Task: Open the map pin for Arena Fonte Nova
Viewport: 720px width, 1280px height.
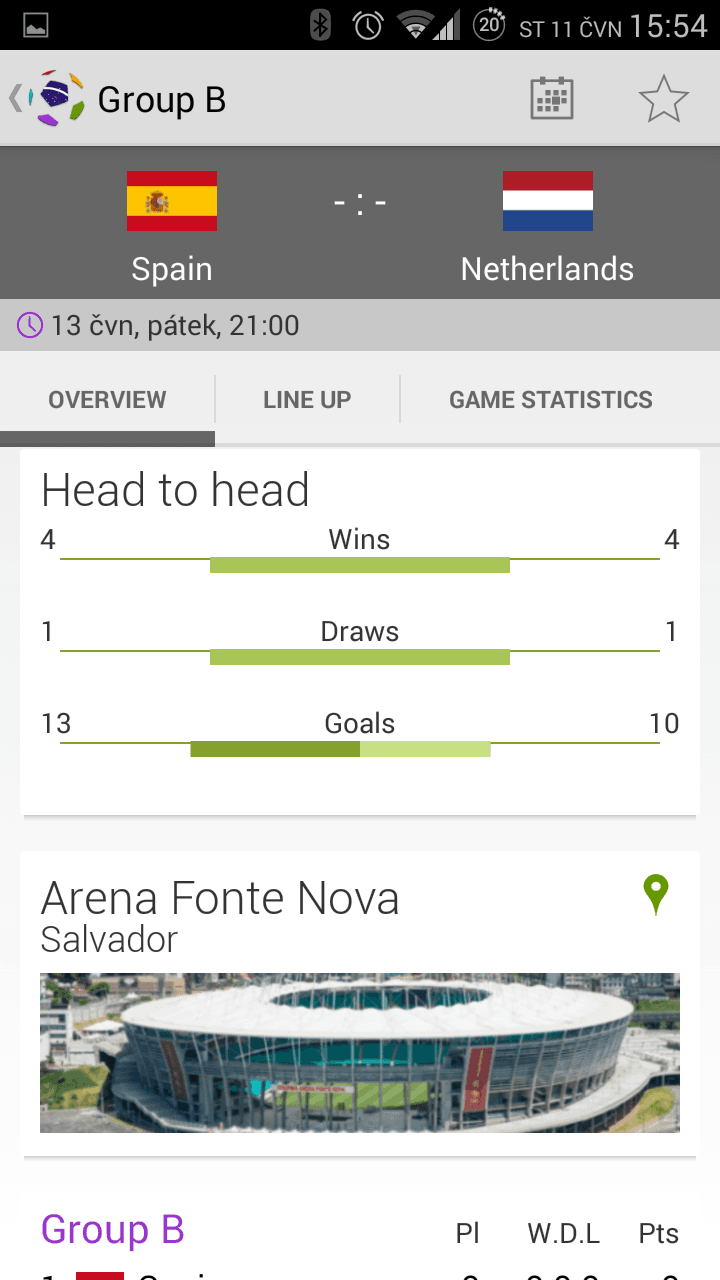Action: (655, 895)
